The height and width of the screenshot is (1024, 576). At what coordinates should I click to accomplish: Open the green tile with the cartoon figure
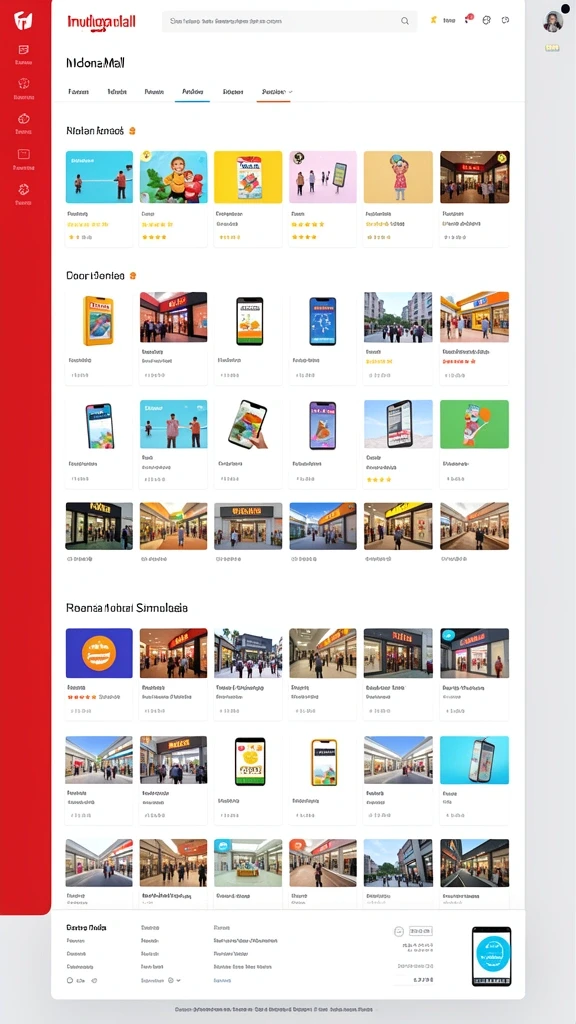click(474, 424)
